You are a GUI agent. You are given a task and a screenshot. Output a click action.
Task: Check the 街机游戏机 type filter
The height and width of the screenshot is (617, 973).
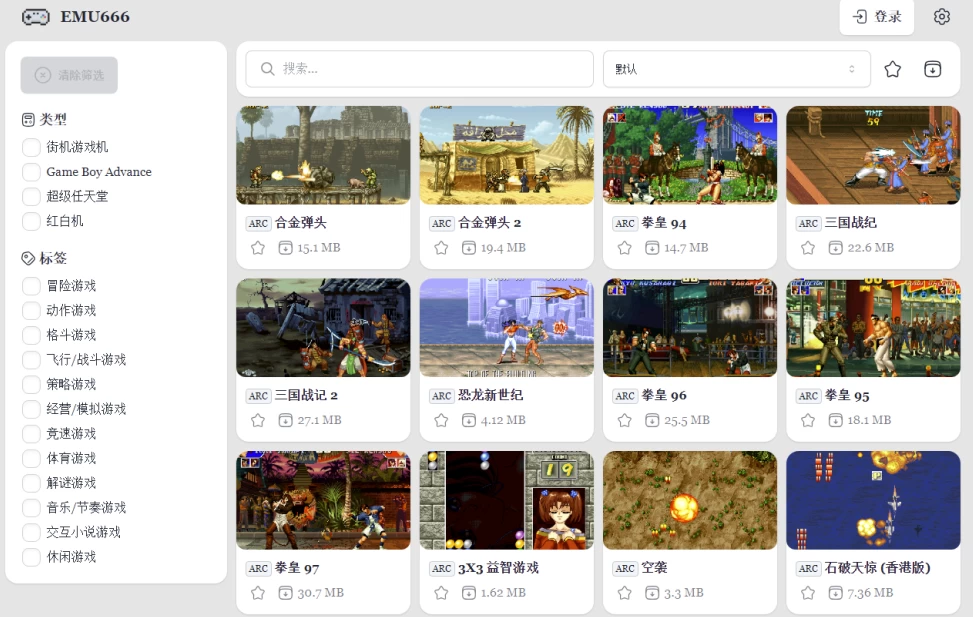point(32,147)
